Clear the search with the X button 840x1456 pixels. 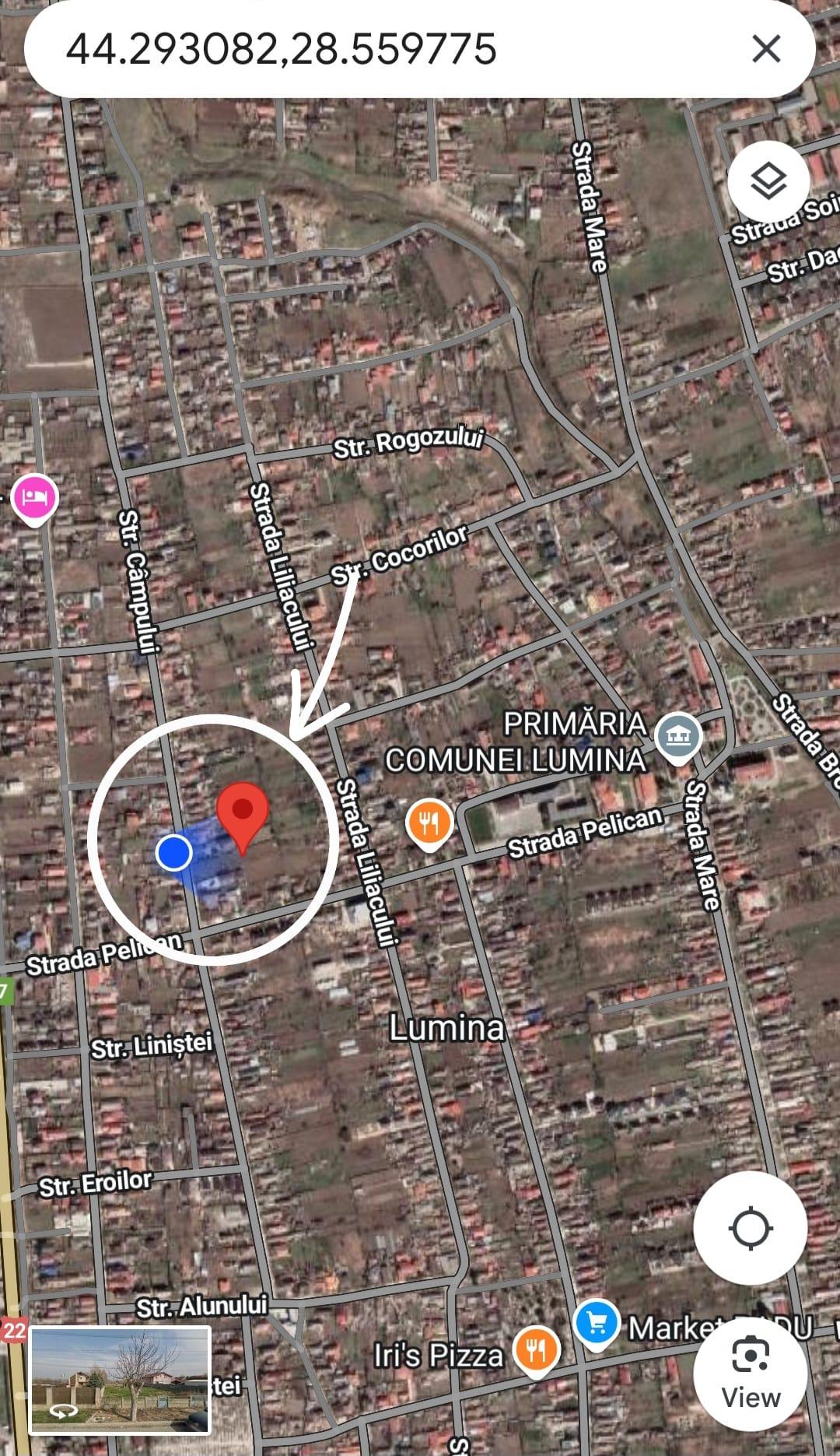pos(766,50)
